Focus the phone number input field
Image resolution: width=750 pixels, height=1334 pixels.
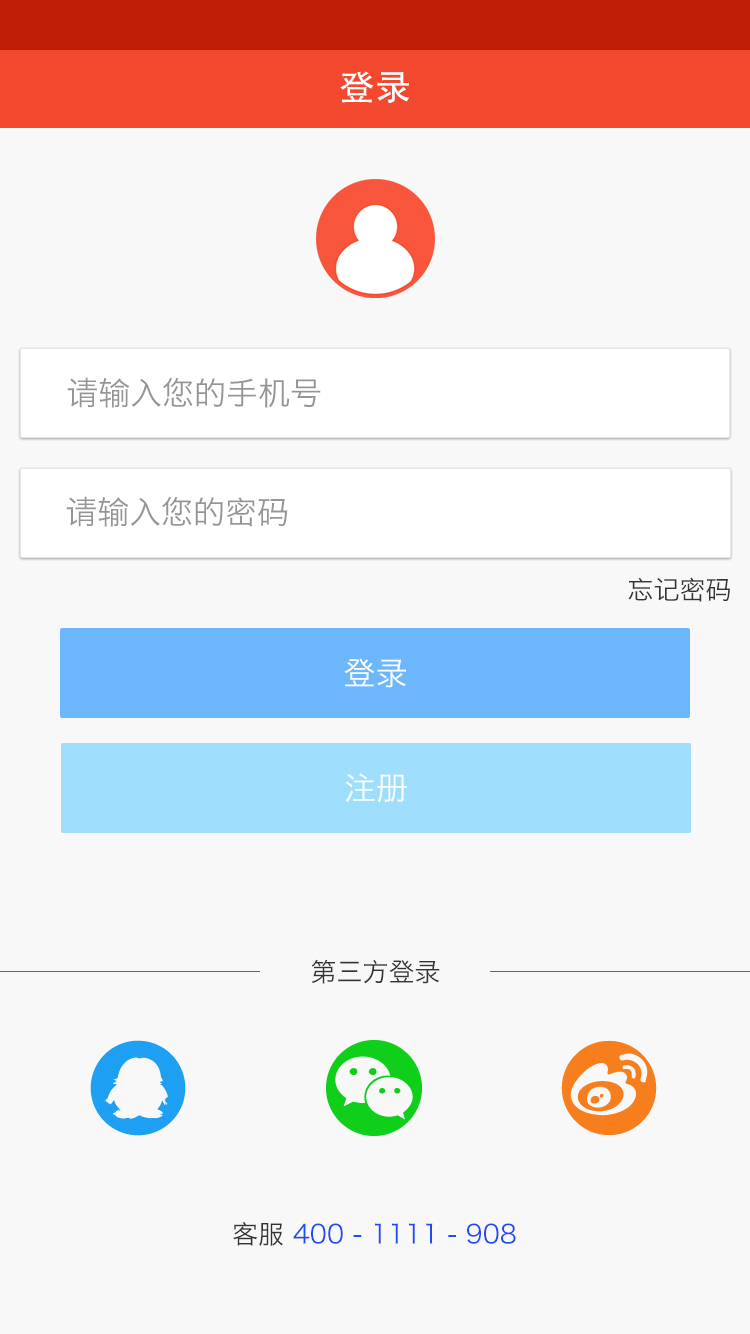(x=375, y=393)
